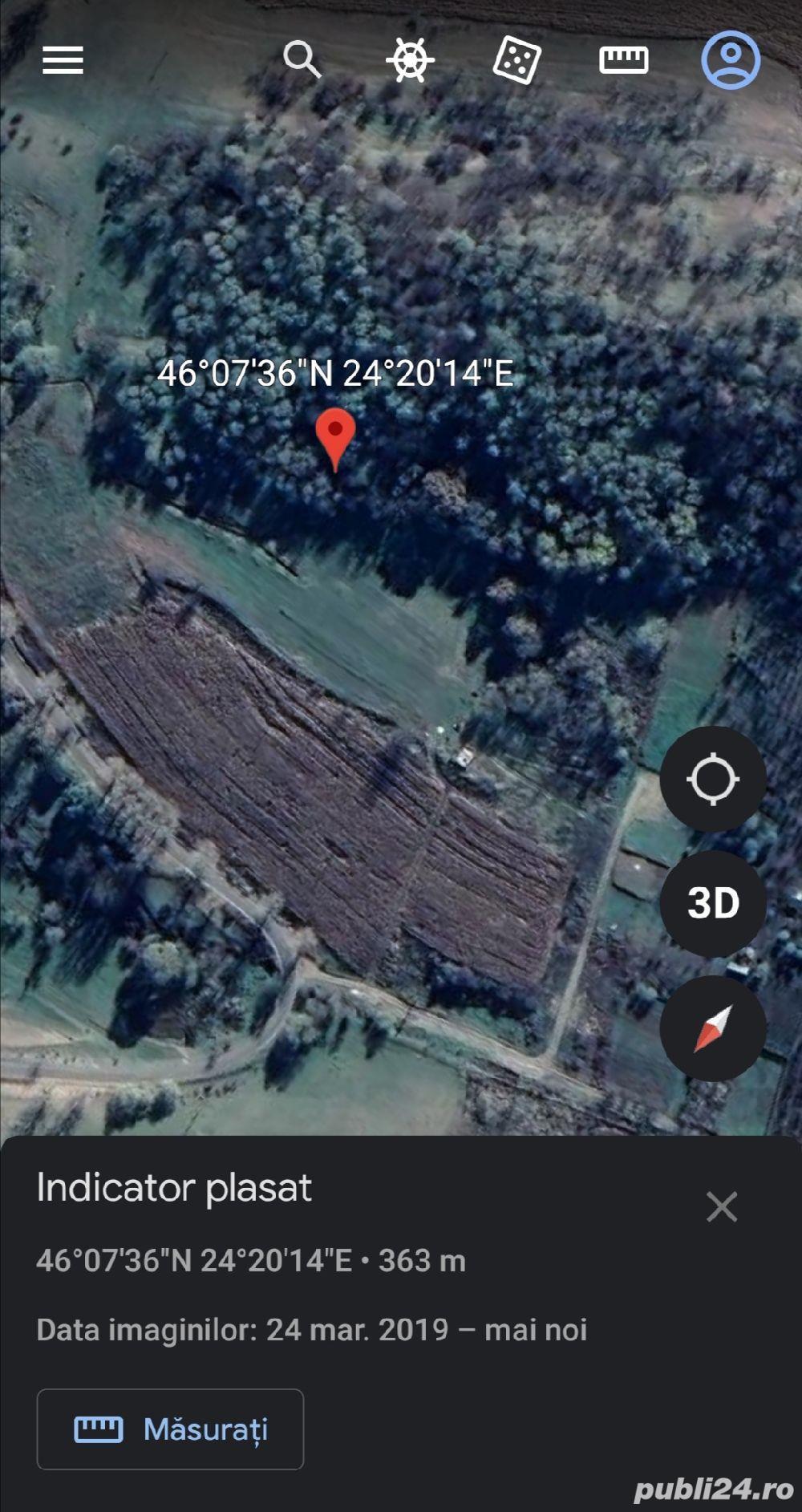
Task: Open the hamburger menu
Action: (63, 59)
